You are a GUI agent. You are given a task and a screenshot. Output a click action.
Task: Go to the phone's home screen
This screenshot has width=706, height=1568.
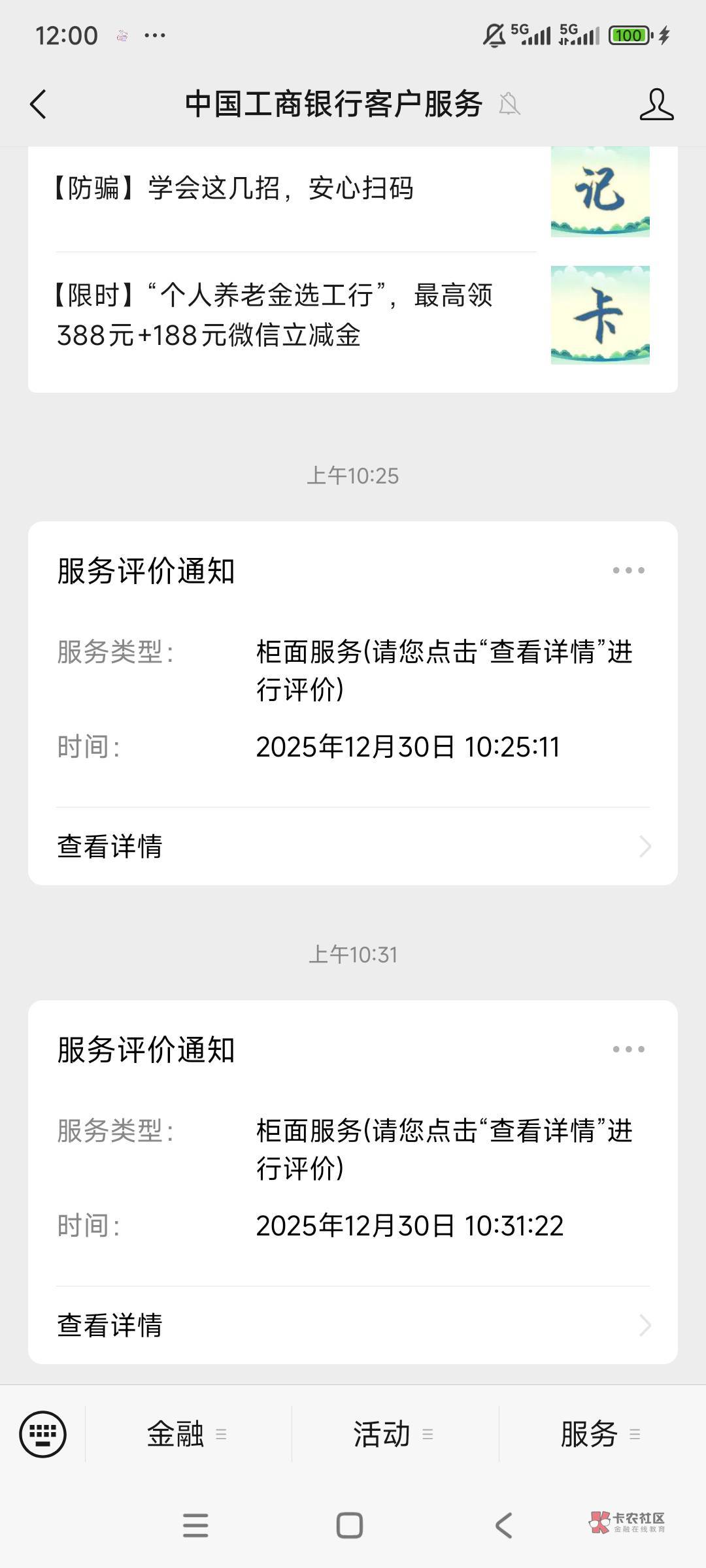350,1526
